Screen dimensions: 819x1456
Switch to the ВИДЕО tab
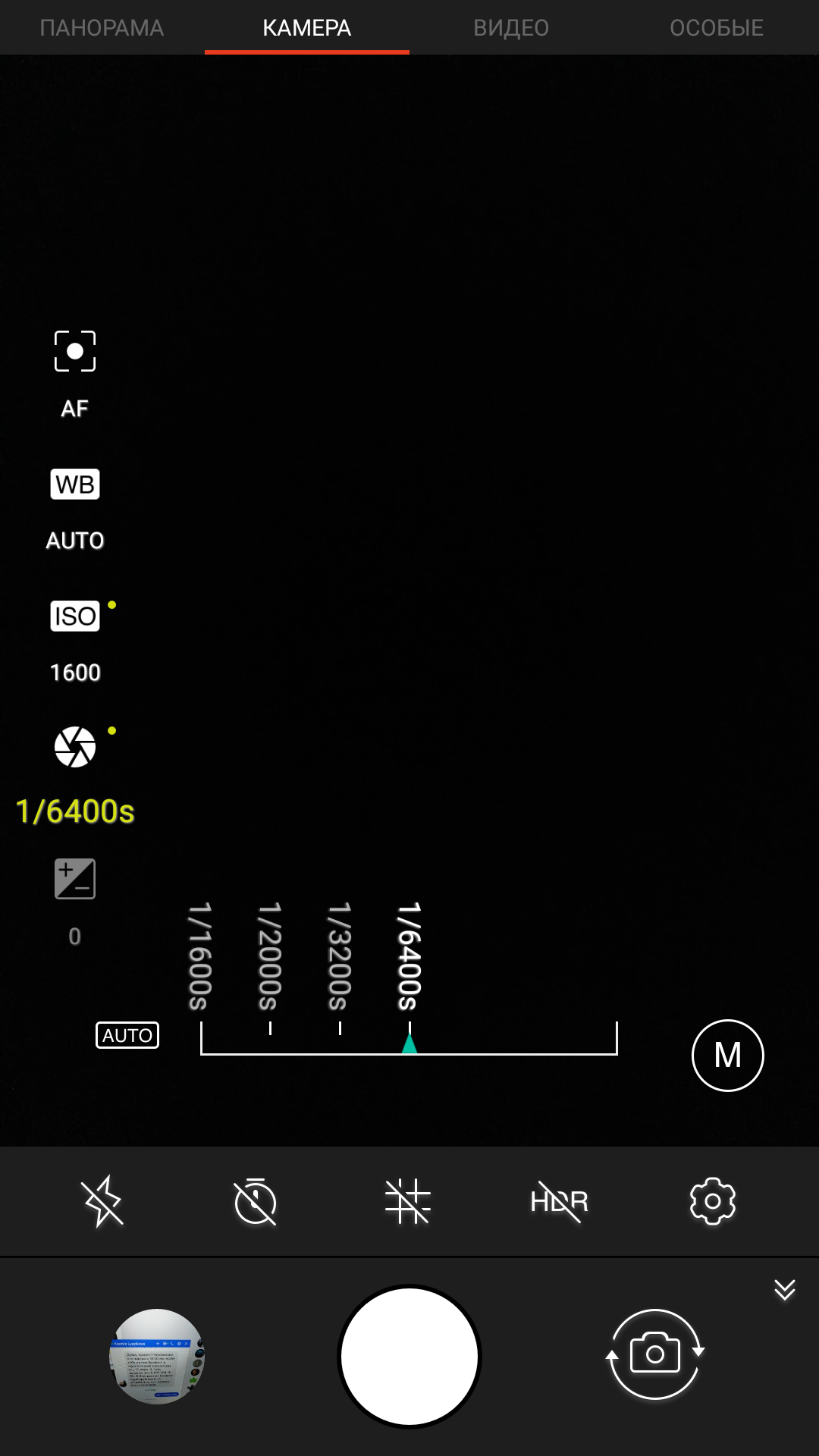click(511, 28)
